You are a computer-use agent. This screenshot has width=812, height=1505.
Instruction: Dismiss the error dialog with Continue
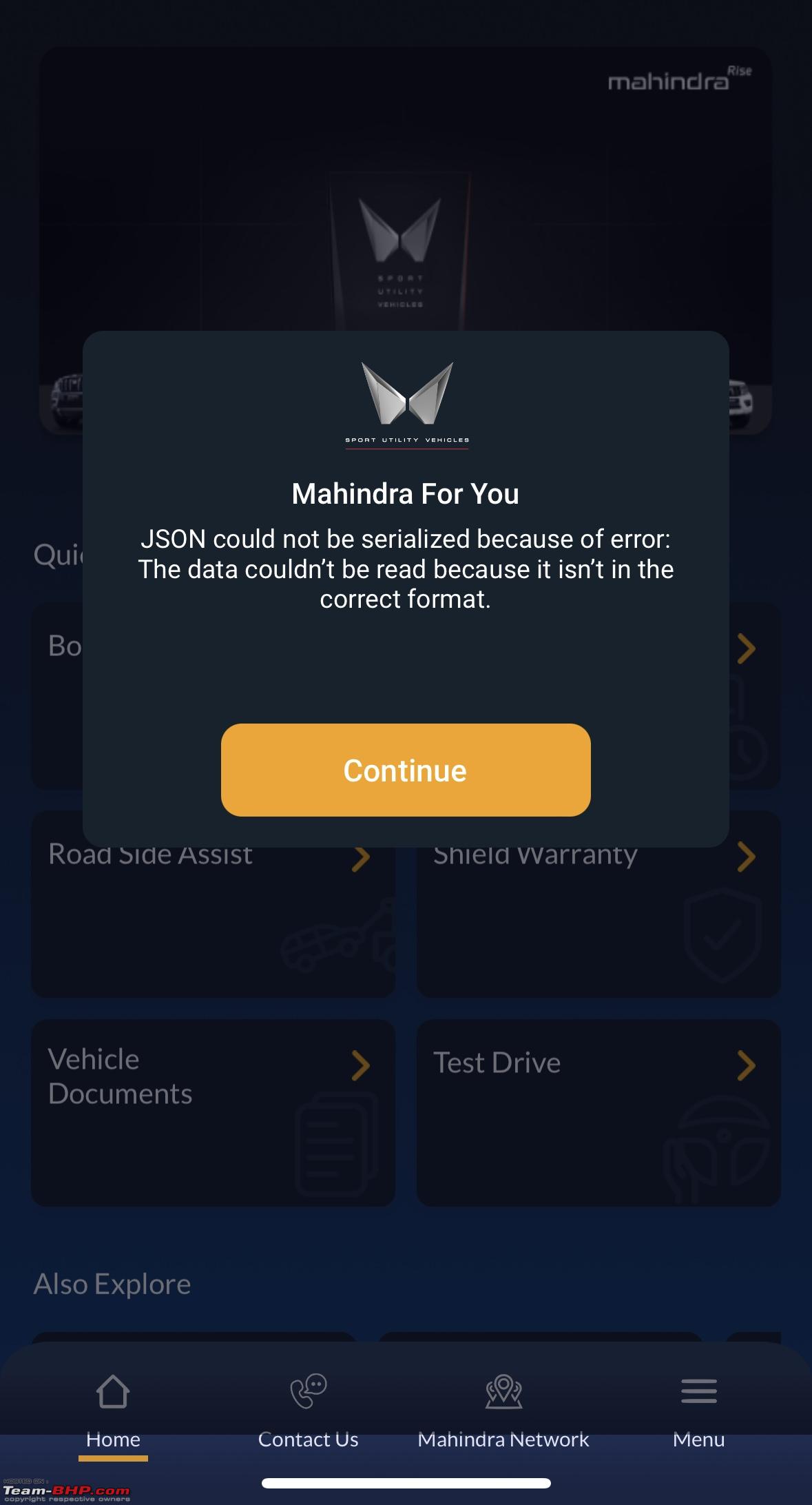(406, 770)
